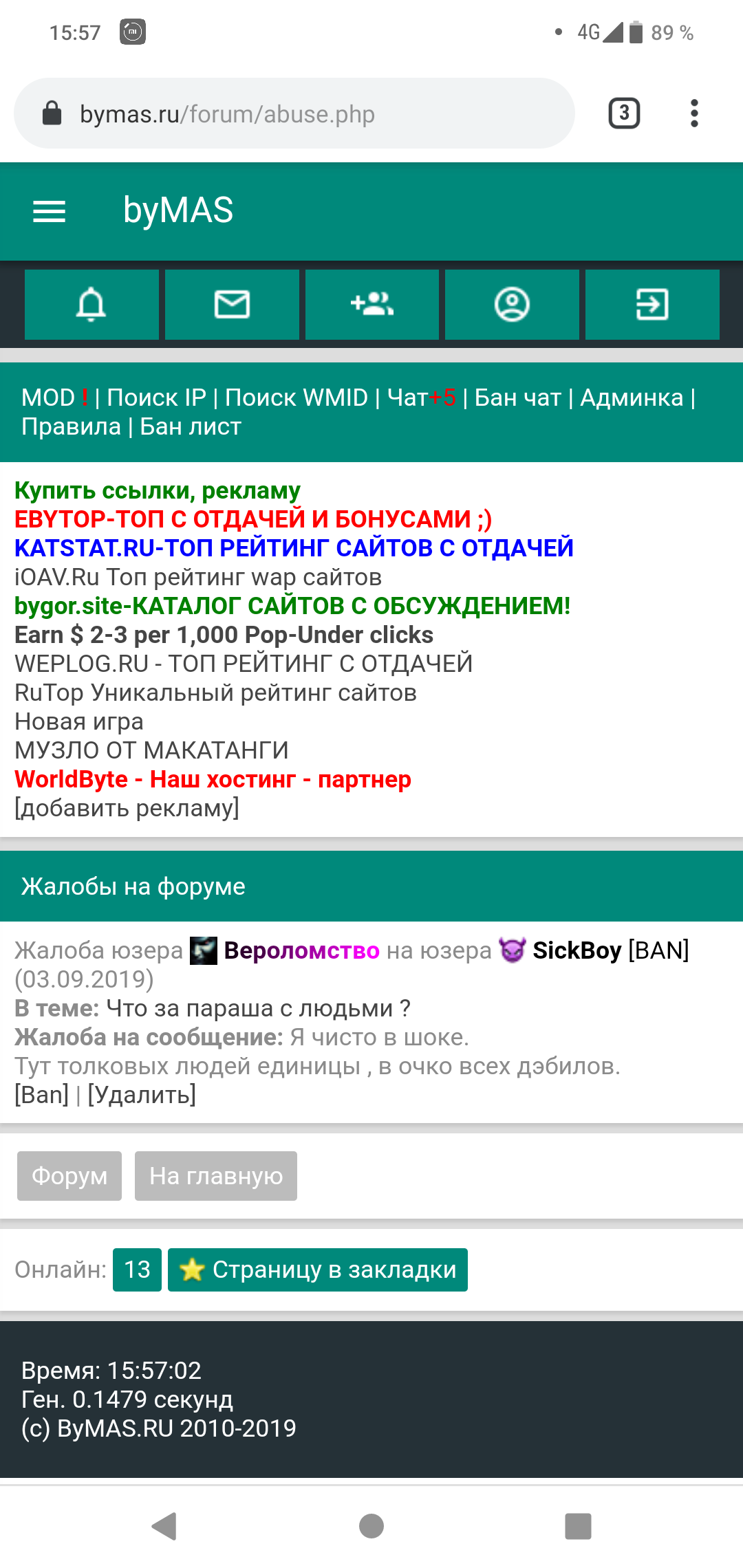Tap [Удалить] to delete the complaint
Screen dimensions: 743x1568
click(x=142, y=1095)
